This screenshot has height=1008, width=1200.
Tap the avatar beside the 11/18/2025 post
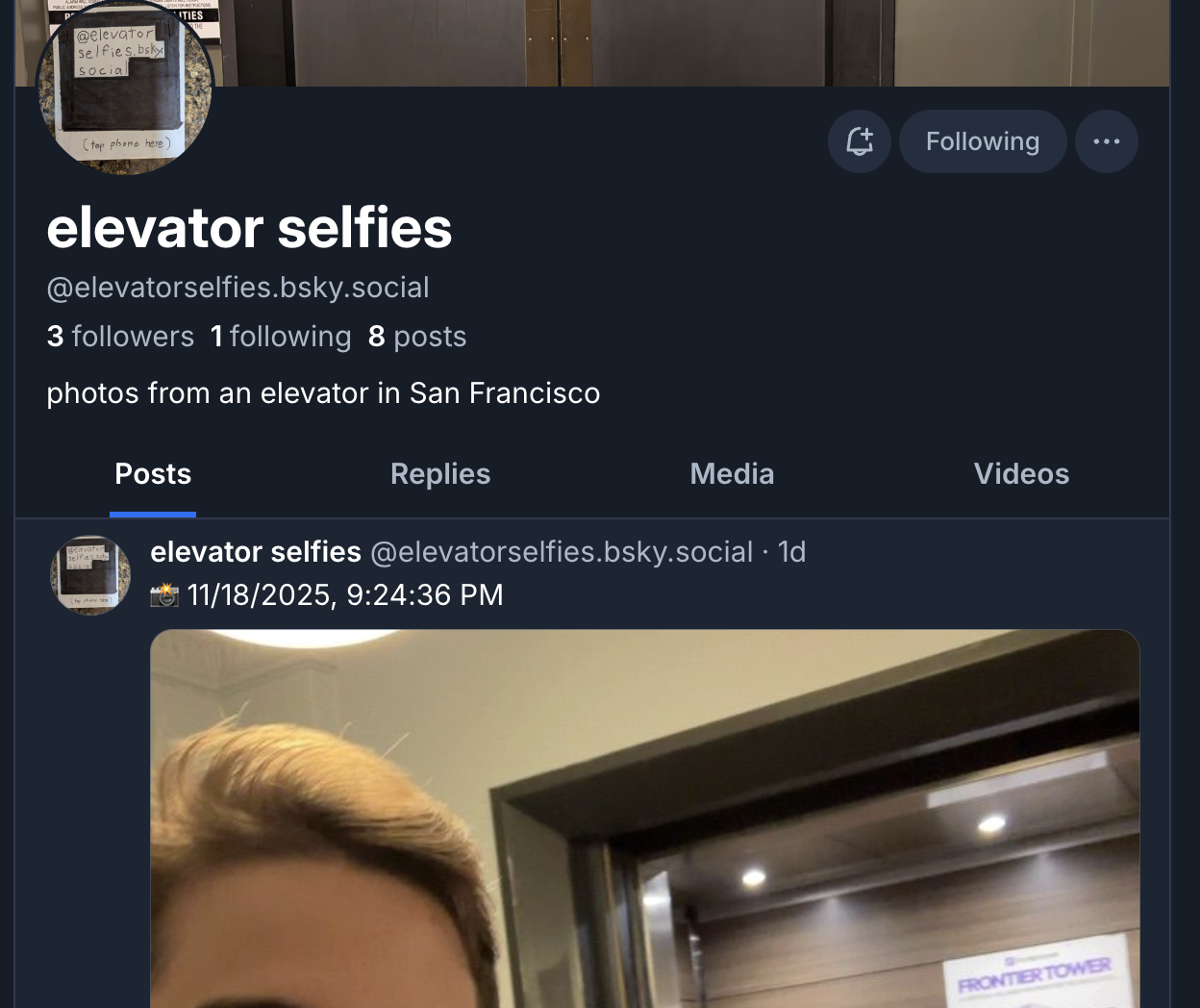pyautogui.click(x=90, y=575)
